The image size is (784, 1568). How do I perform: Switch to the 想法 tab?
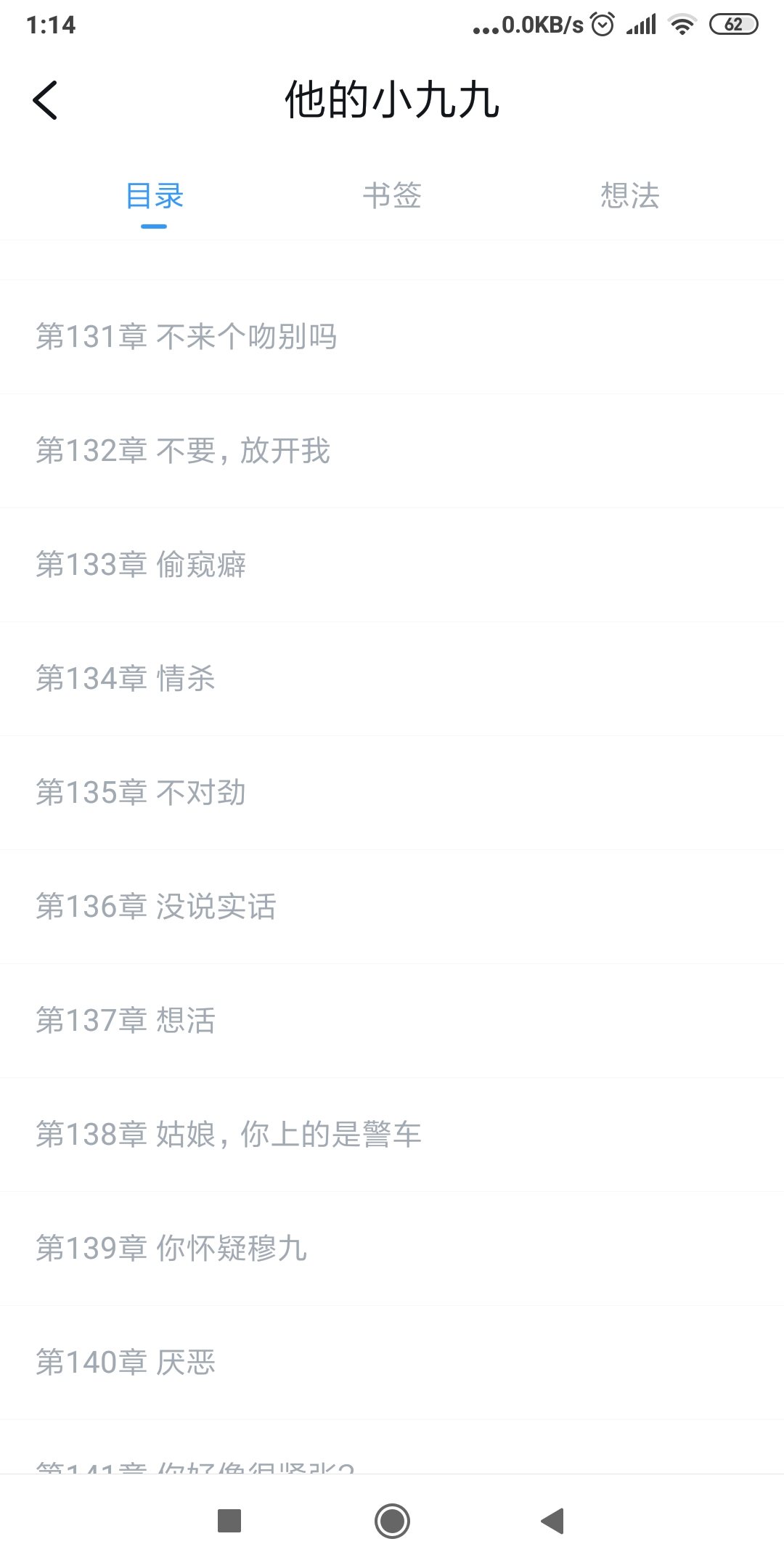629,196
